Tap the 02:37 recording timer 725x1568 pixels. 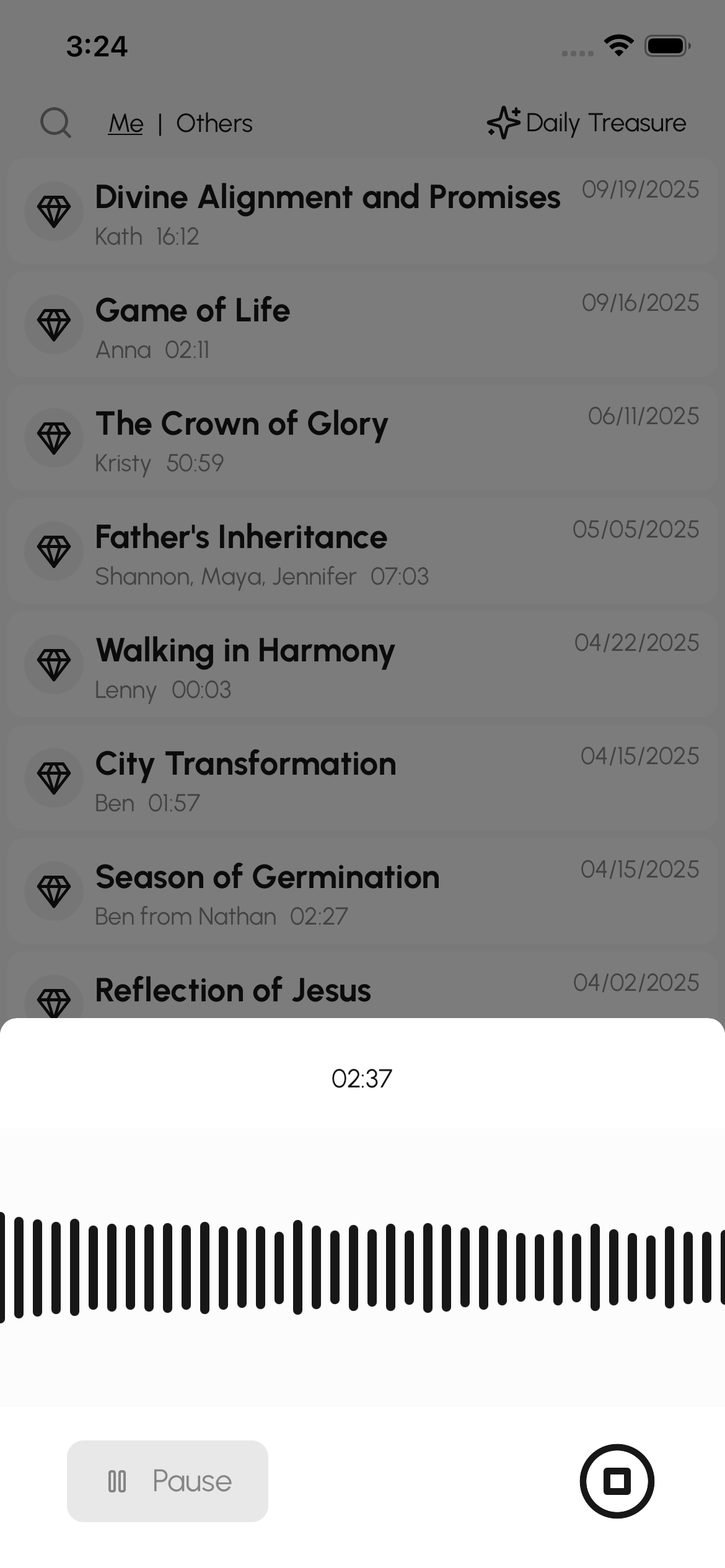click(362, 1078)
